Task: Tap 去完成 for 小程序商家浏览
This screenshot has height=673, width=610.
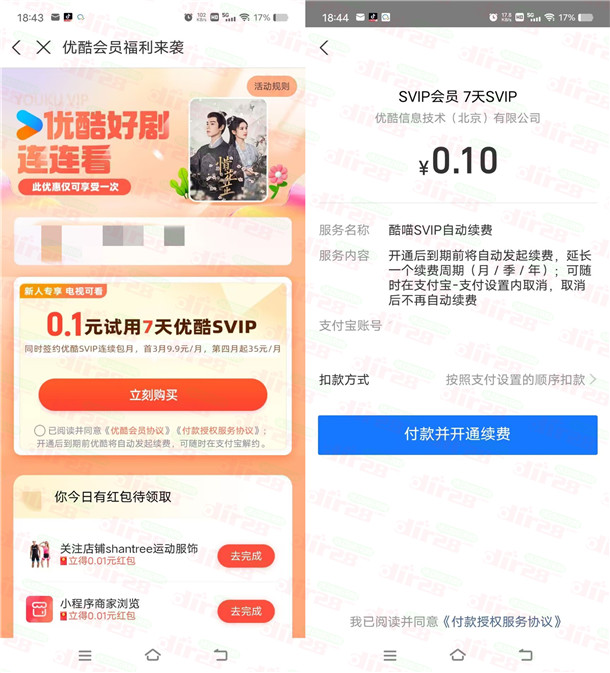Action: click(x=245, y=611)
